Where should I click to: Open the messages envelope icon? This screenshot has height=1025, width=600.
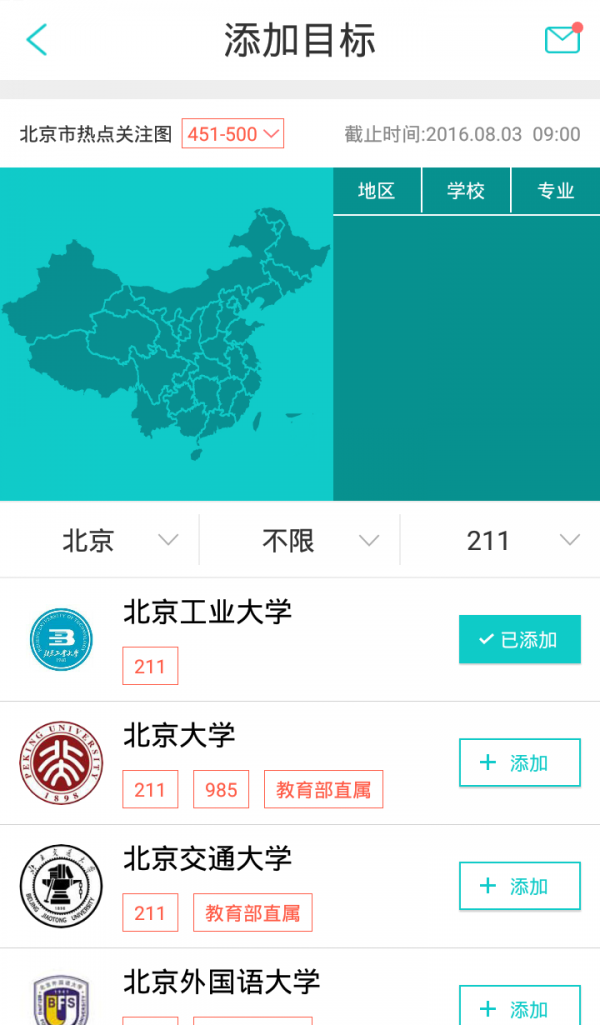[x=562, y=39]
